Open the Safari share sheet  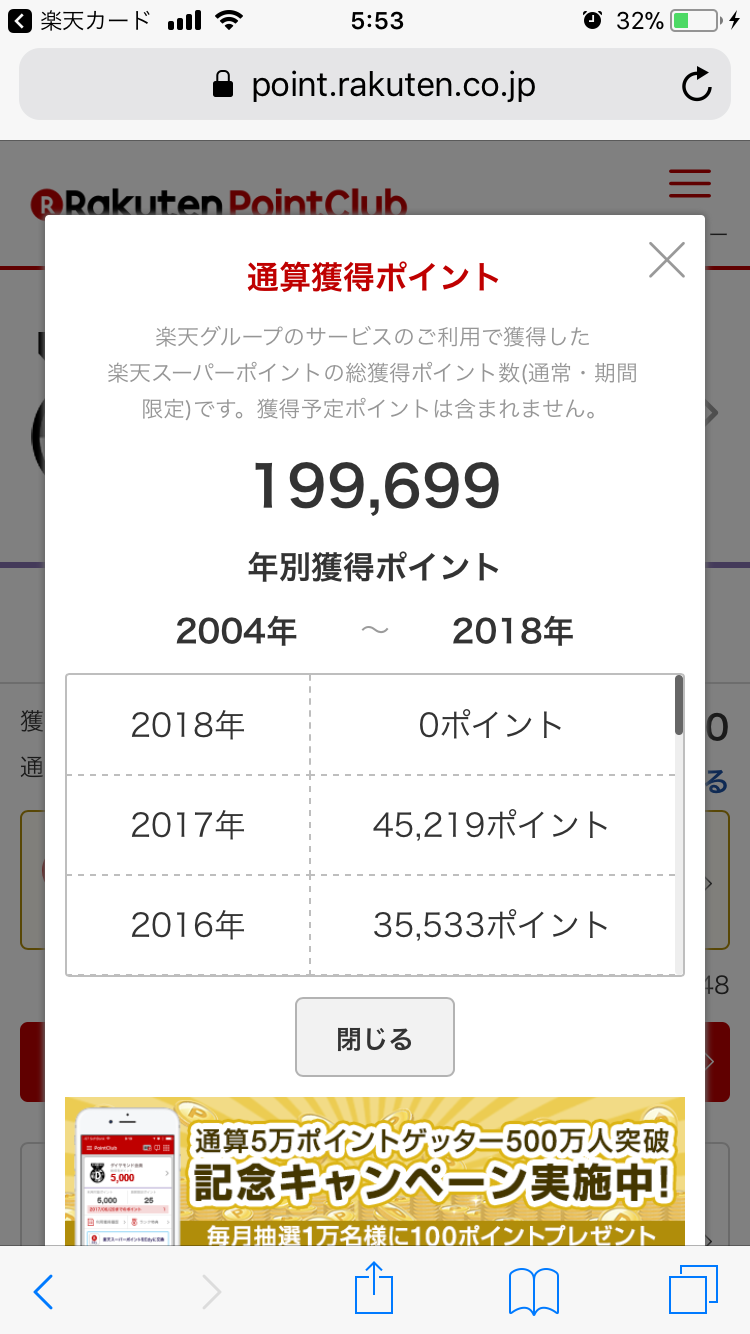pos(375,1290)
